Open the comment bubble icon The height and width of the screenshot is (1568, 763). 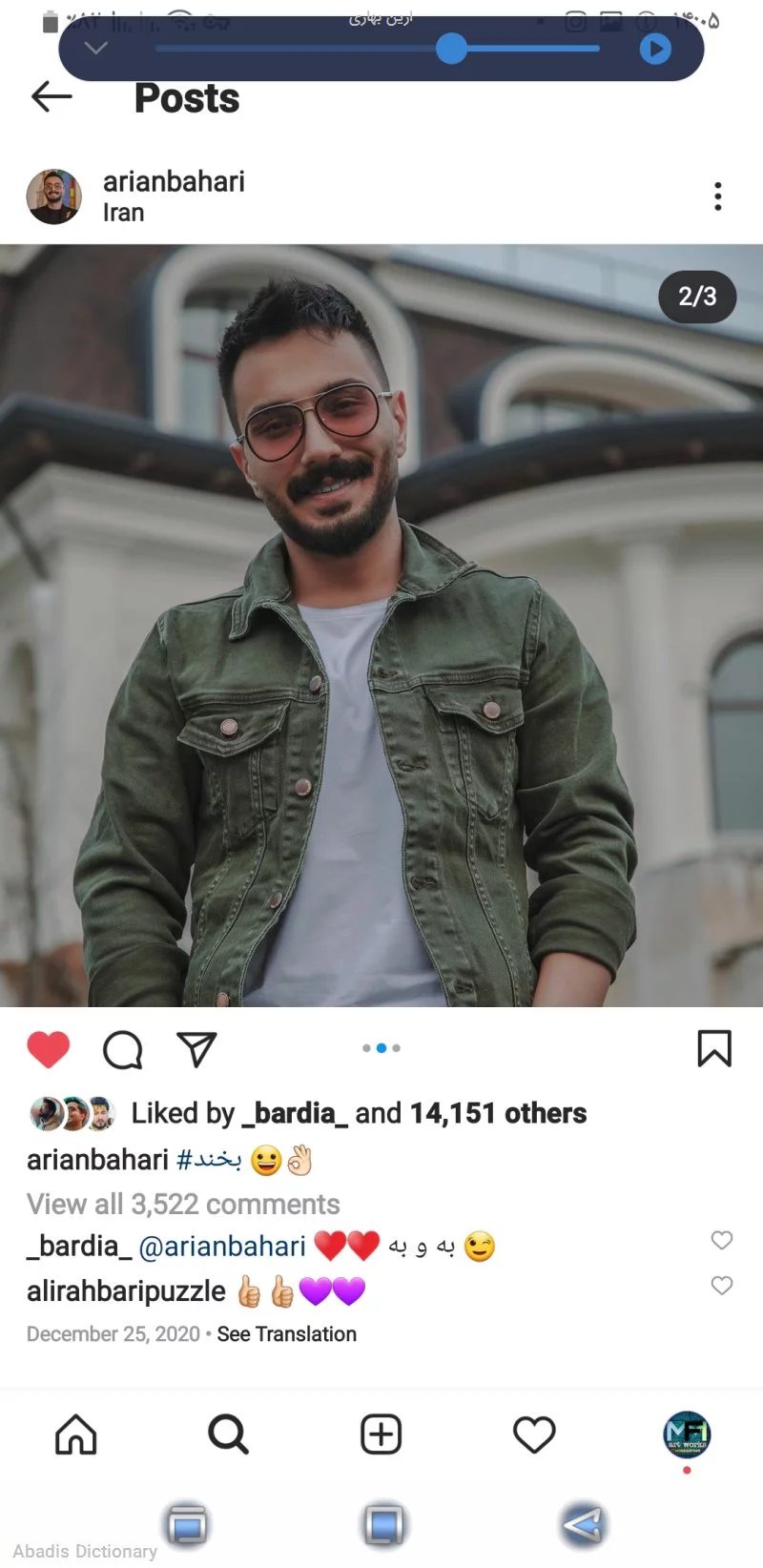tap(122, 1049)
